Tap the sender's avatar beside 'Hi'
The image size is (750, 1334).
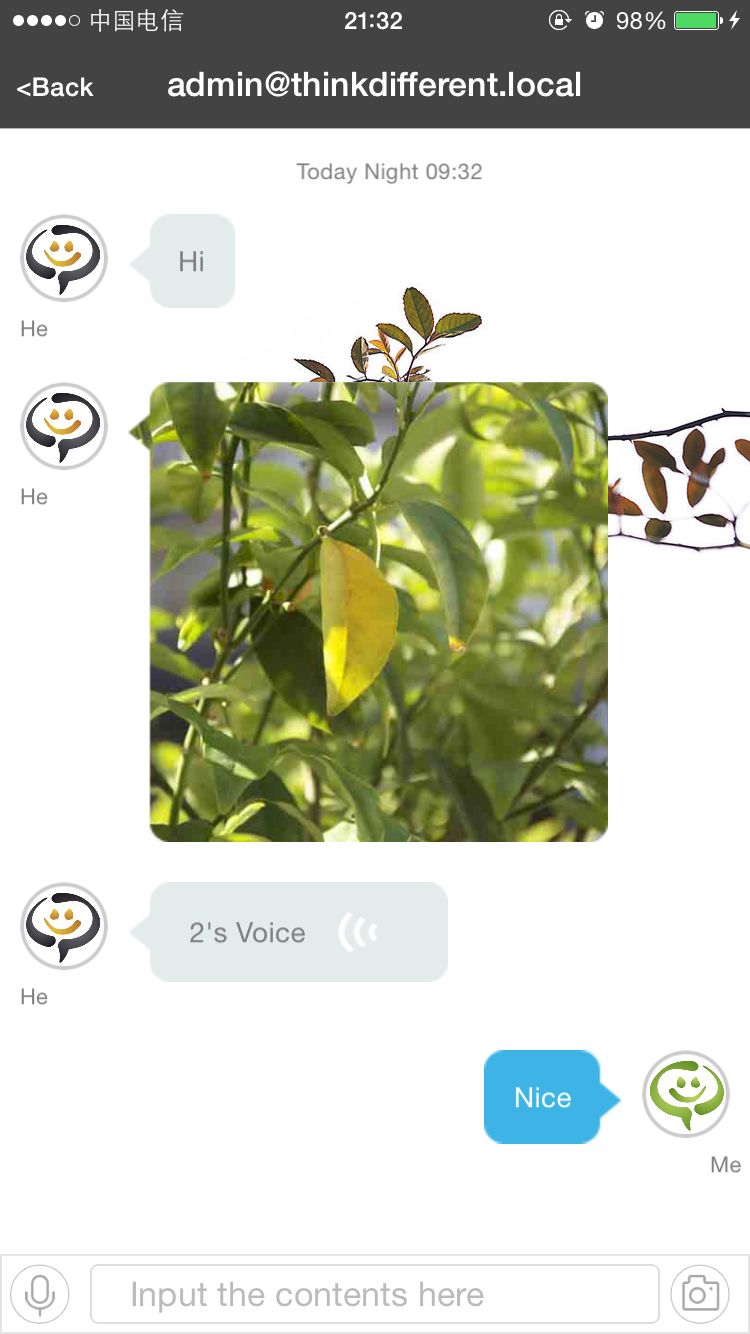click(x=64, y=258)
